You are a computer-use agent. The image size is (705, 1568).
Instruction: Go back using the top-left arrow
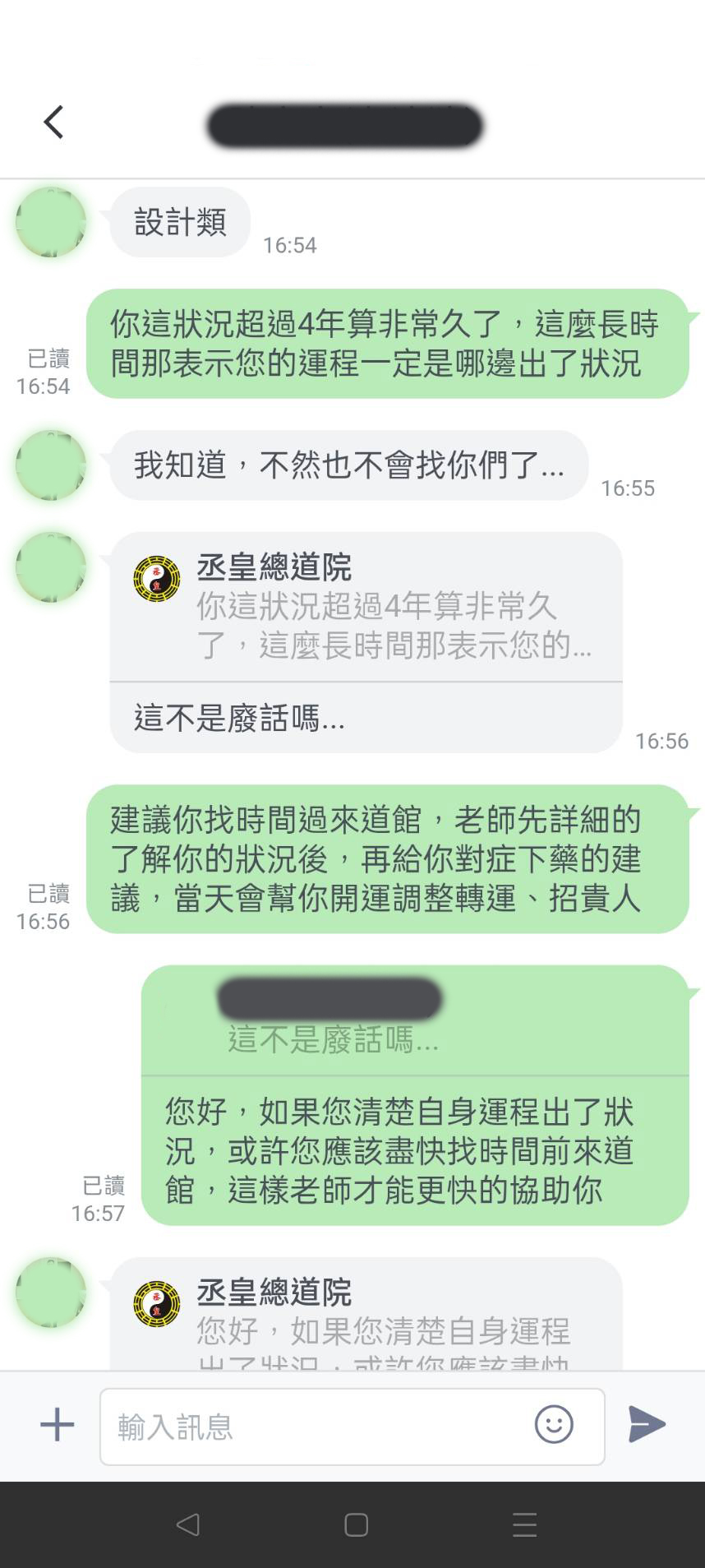(x=53, y=123)
